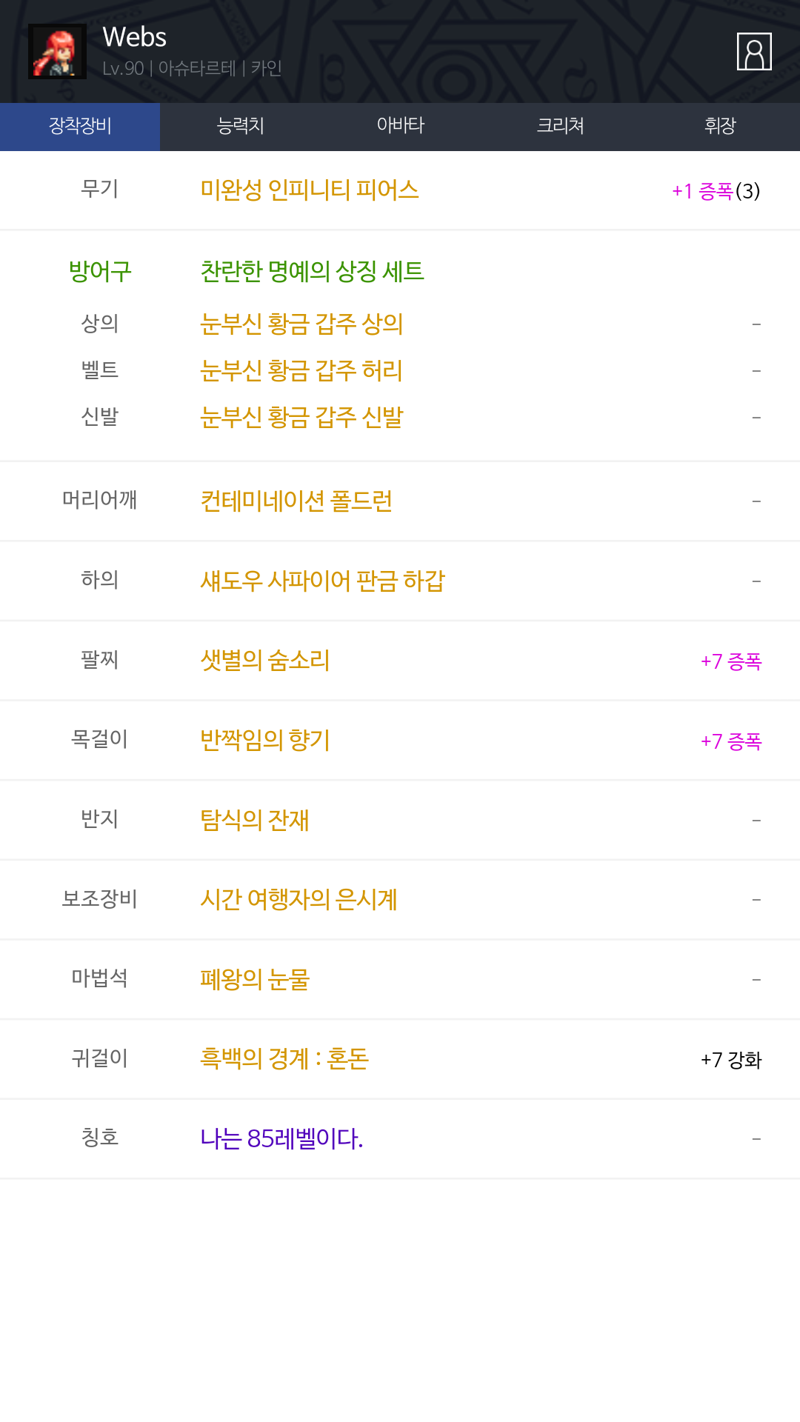Select the 장착장비 tab

(80, 126)
